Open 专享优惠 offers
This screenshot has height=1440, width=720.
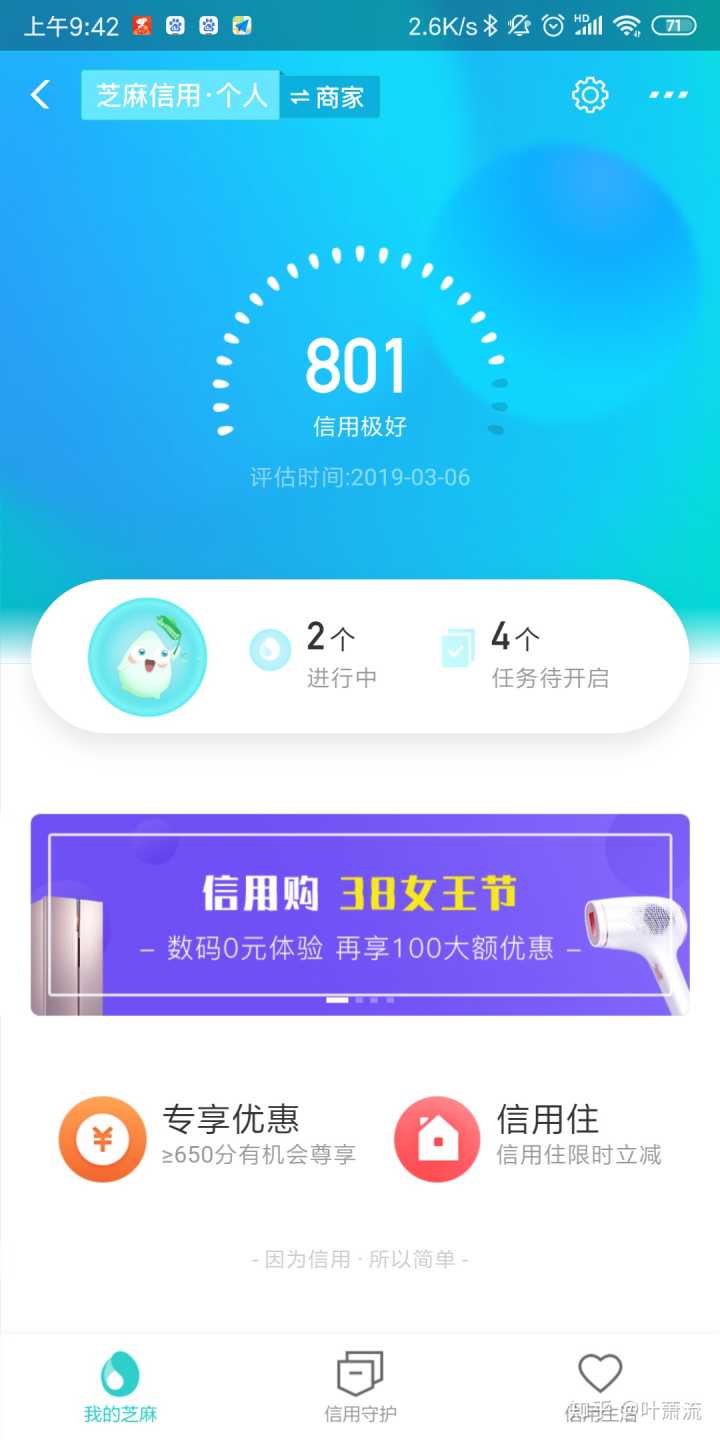pos(210,1138)
